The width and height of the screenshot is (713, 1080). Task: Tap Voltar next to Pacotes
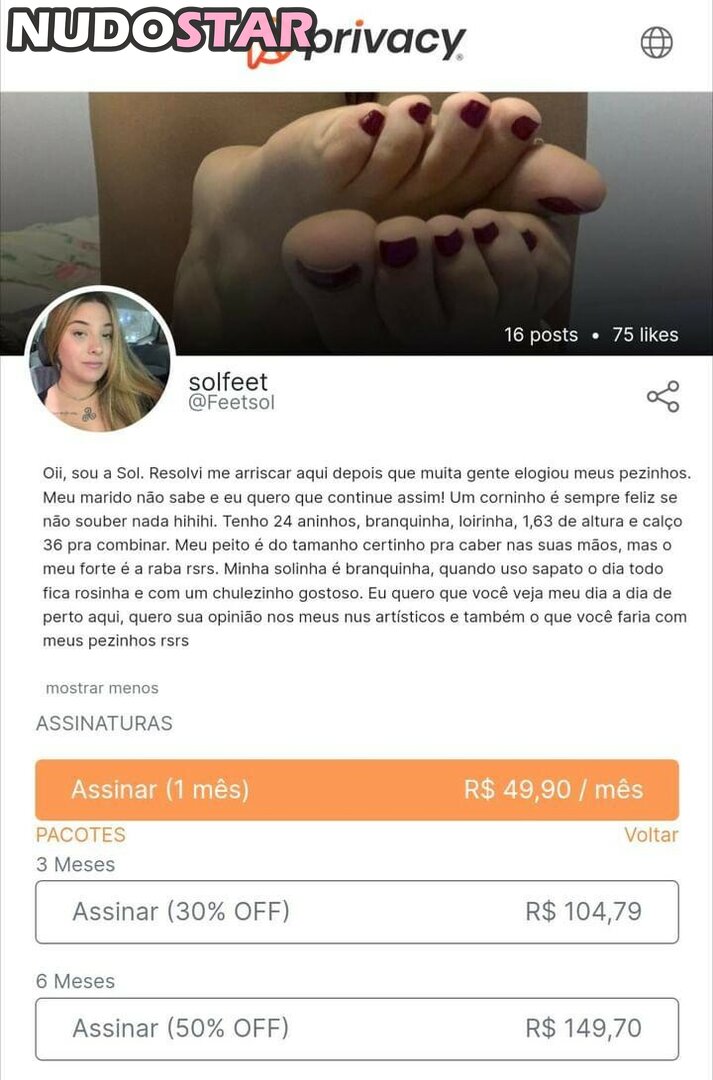tap(651, 835)
